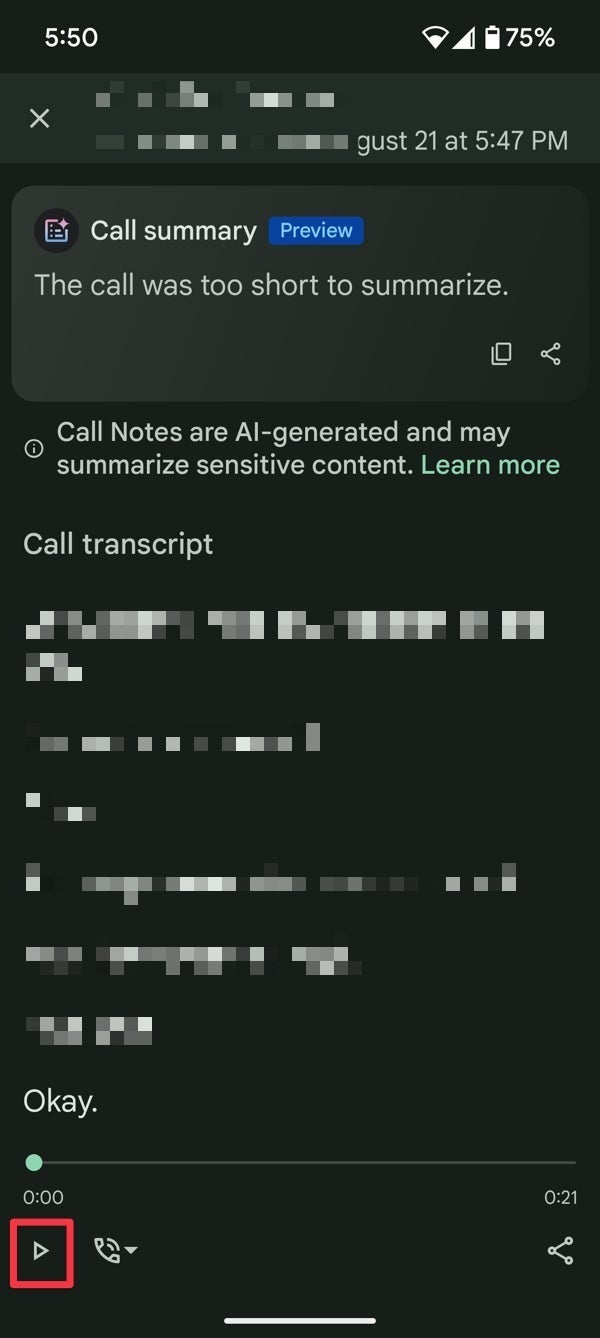600x1338 pixels.
Task: Close the call notes screen
Action: (x=39, y=119)
